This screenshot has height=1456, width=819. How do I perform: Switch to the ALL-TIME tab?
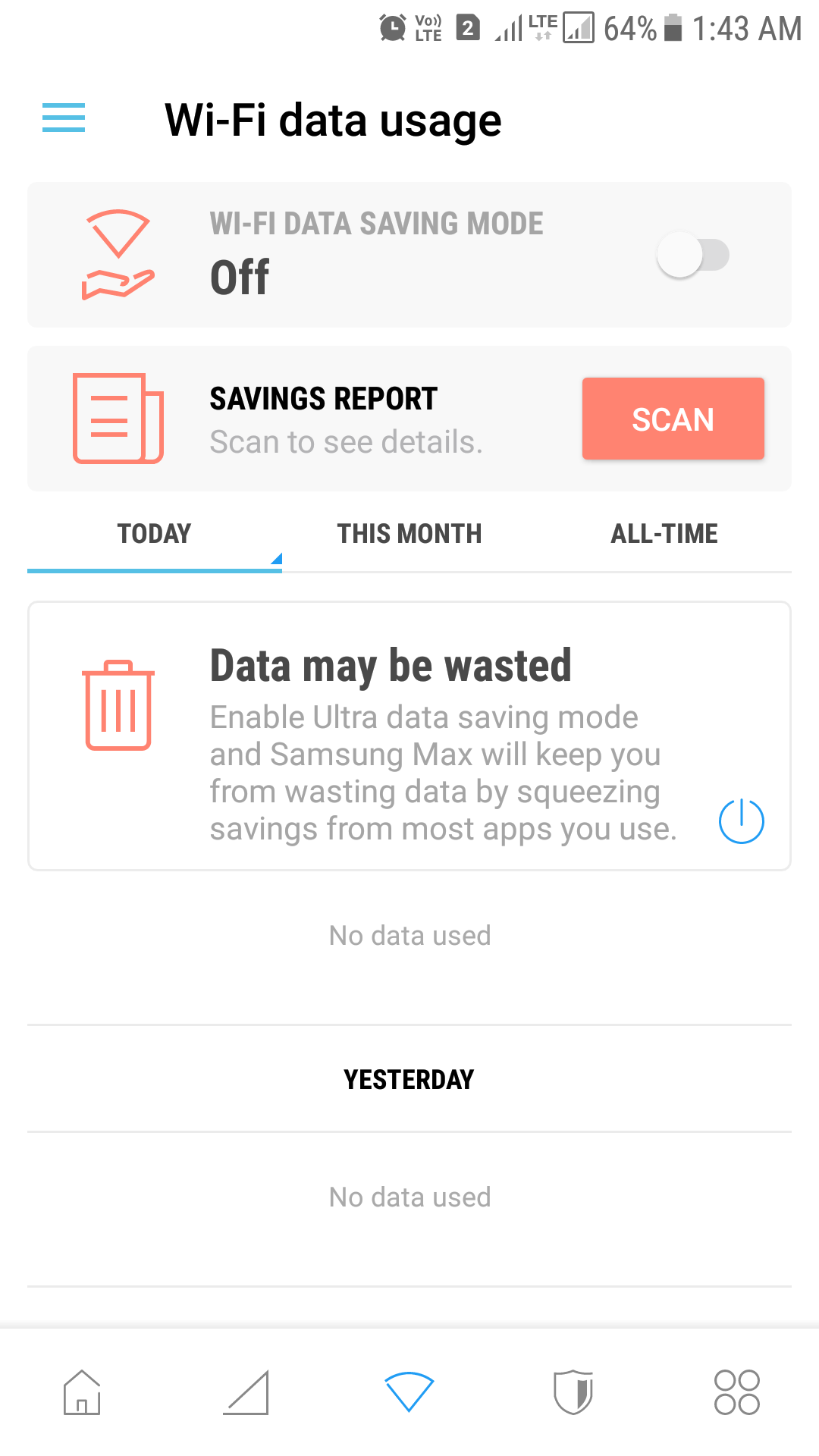coord(664,534)
